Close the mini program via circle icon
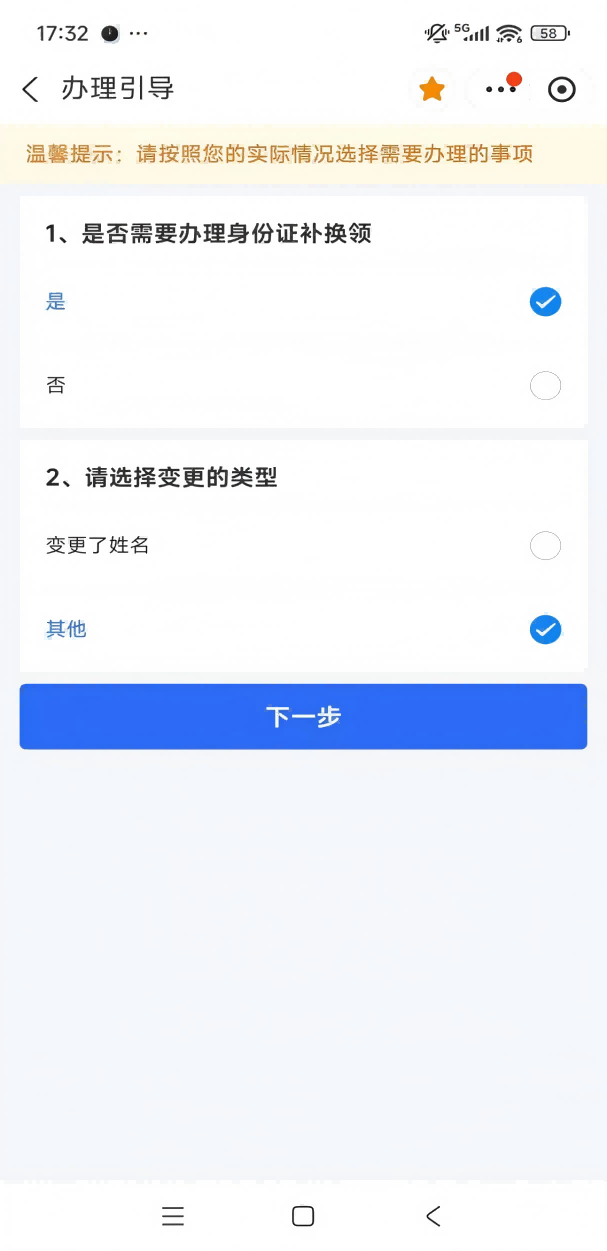Viewport: 607px width, 1251px height. 563,89
